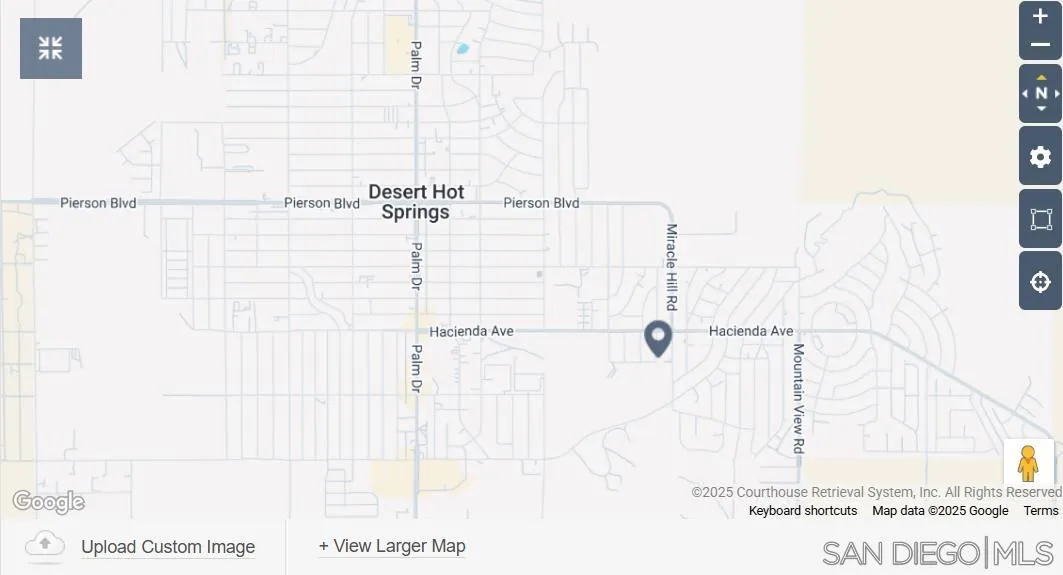Screen dimensions: 1063x575
Task: Collapse the map from fullscreen
Action: (x=51, y=48)
